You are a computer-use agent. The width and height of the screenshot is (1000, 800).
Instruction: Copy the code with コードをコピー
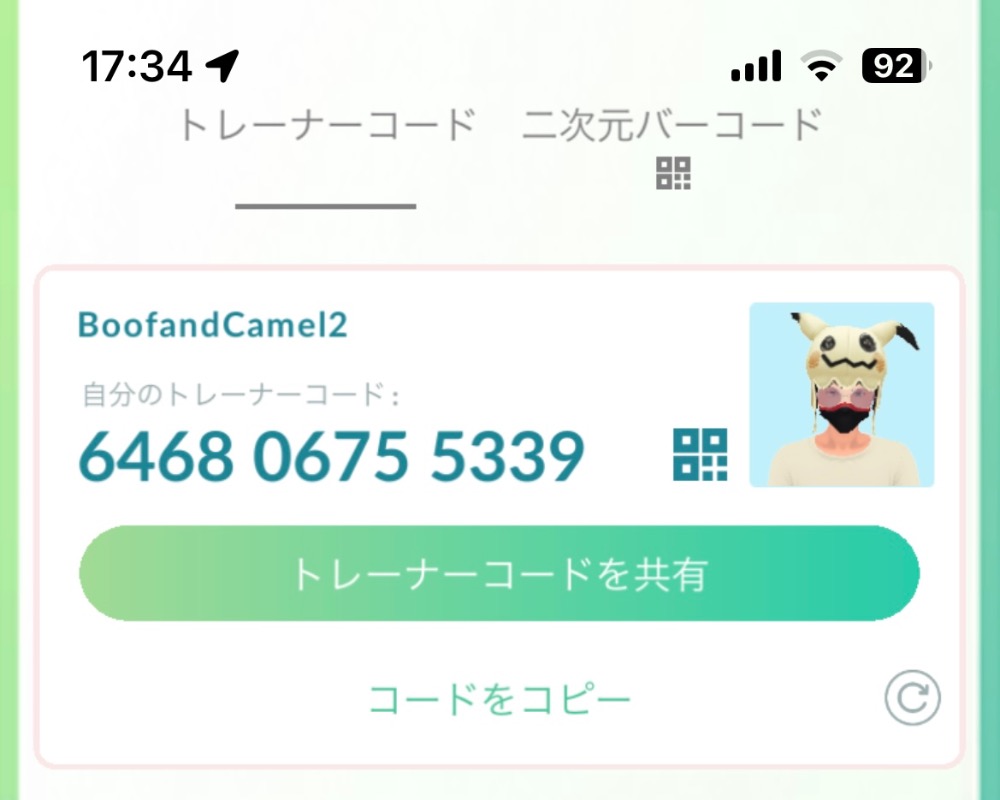tap(499, 699)
